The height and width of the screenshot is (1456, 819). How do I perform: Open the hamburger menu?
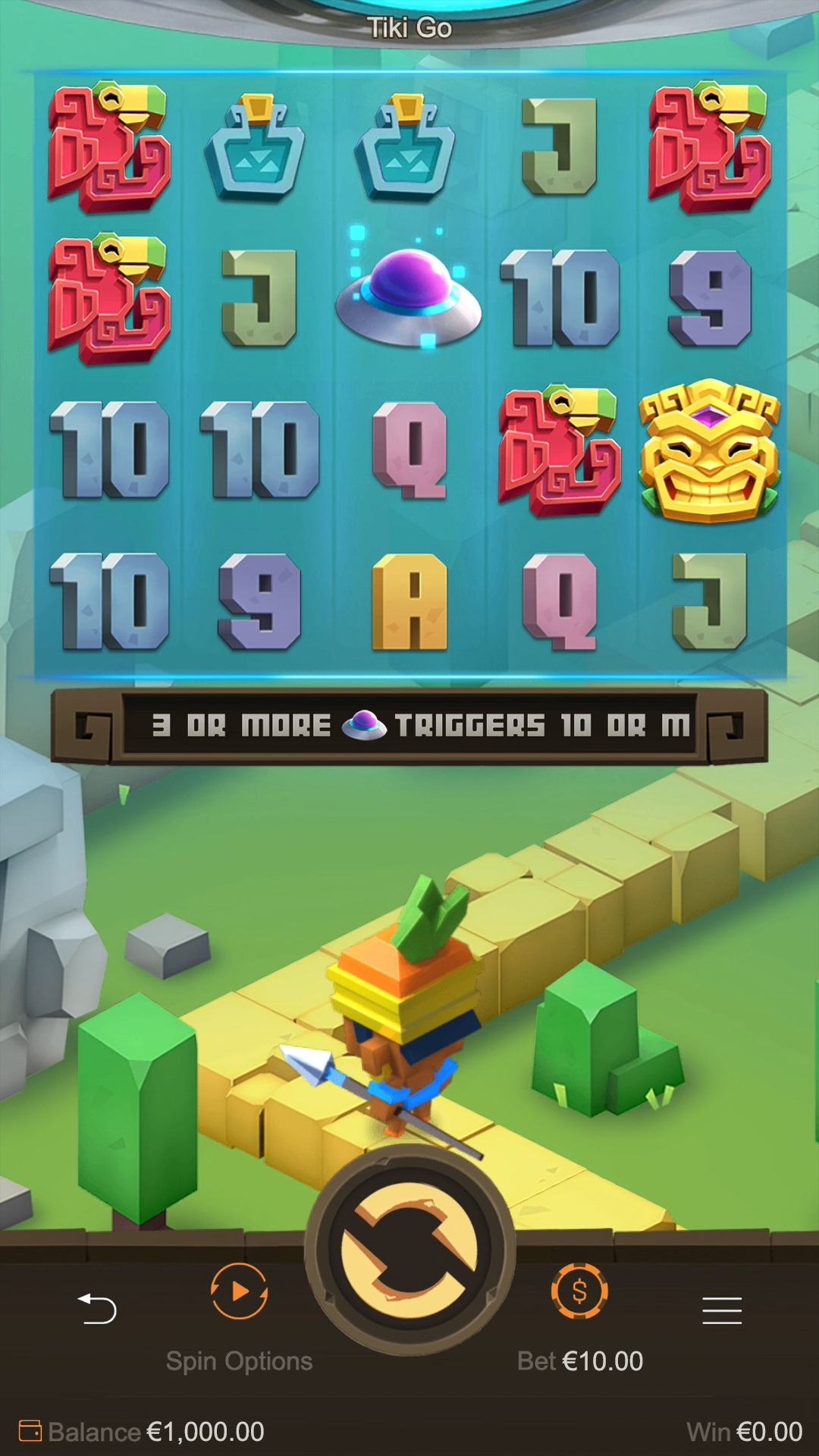coord(721,1310)
